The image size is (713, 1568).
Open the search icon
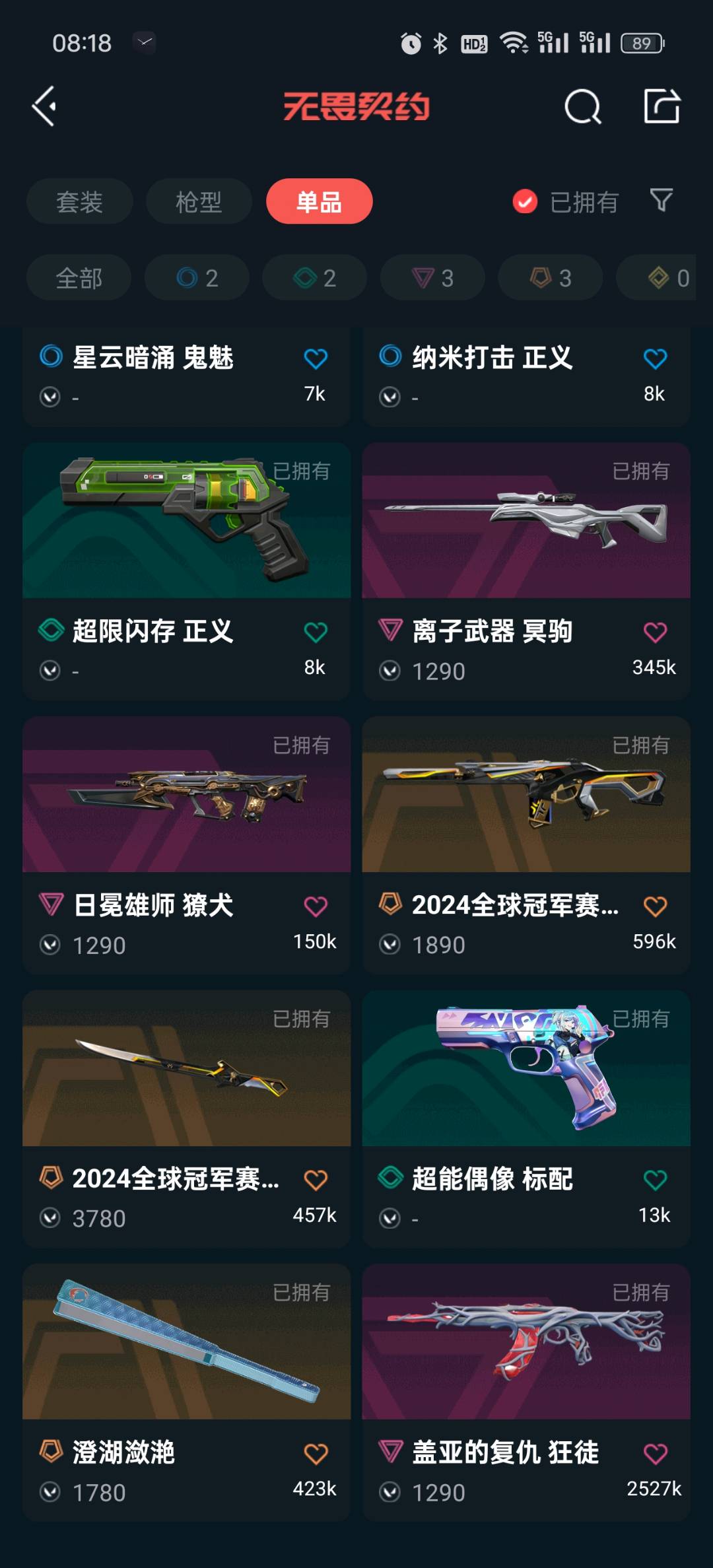click(x=583, y=106)
